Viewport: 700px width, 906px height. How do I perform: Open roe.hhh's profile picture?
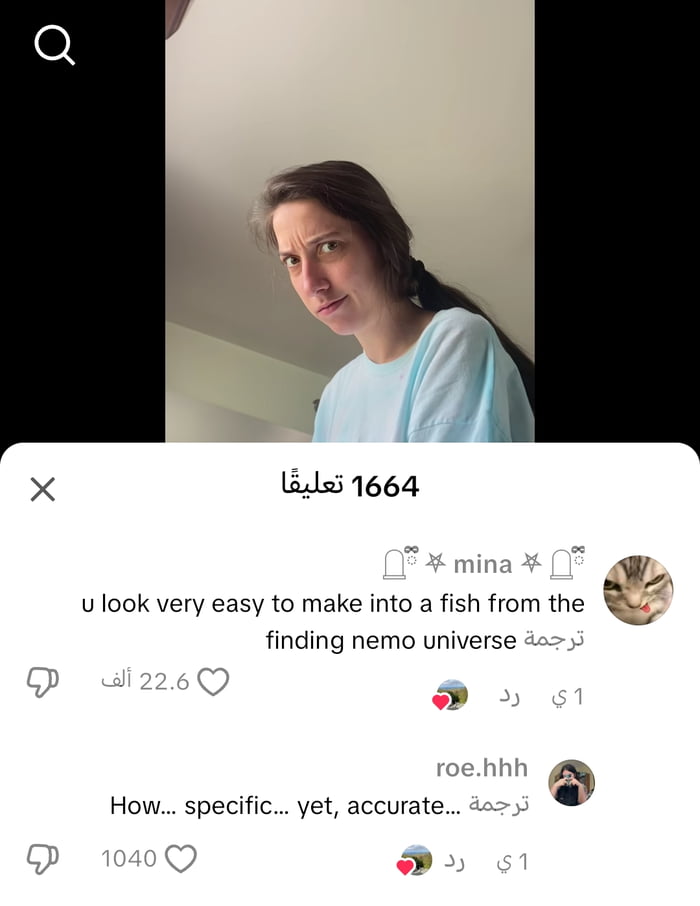tap(572, 782)
